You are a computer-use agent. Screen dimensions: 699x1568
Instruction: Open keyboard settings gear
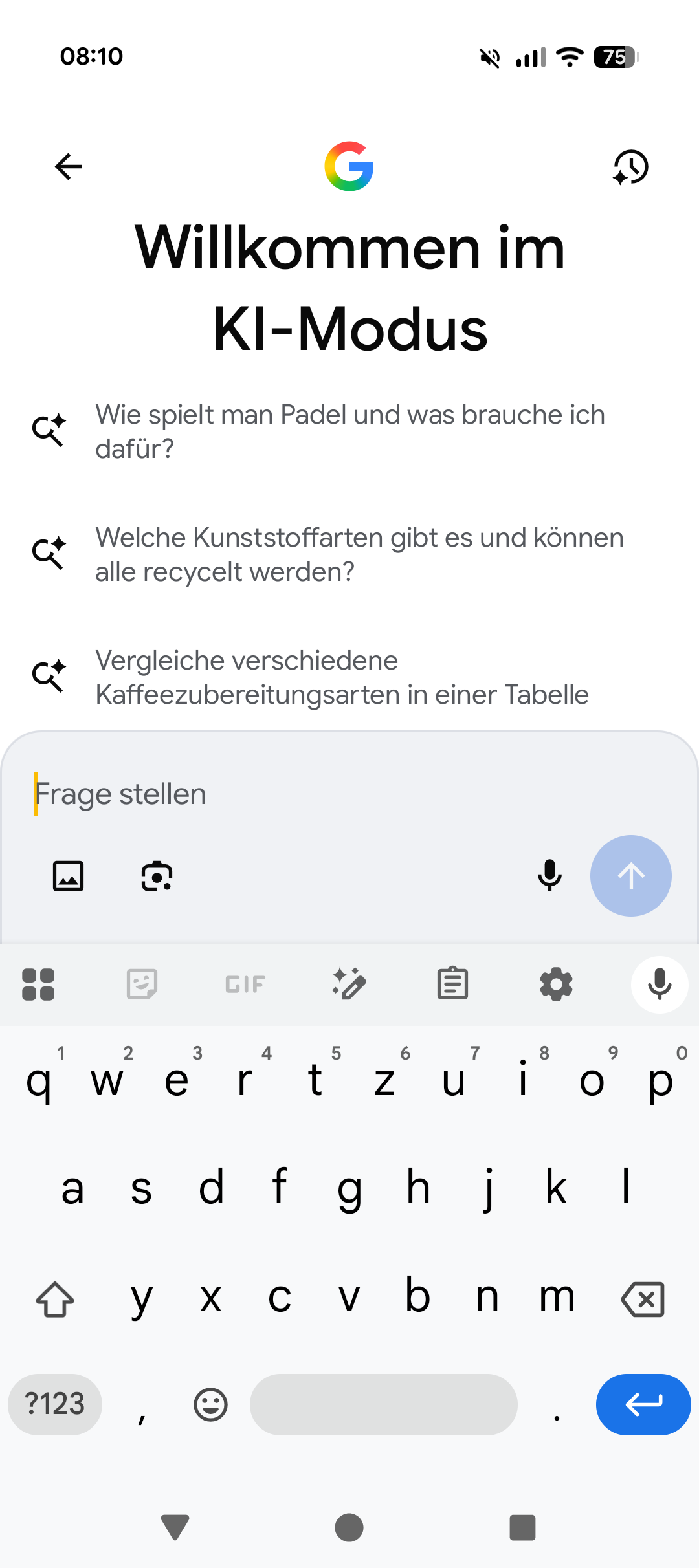coord(556,985)
